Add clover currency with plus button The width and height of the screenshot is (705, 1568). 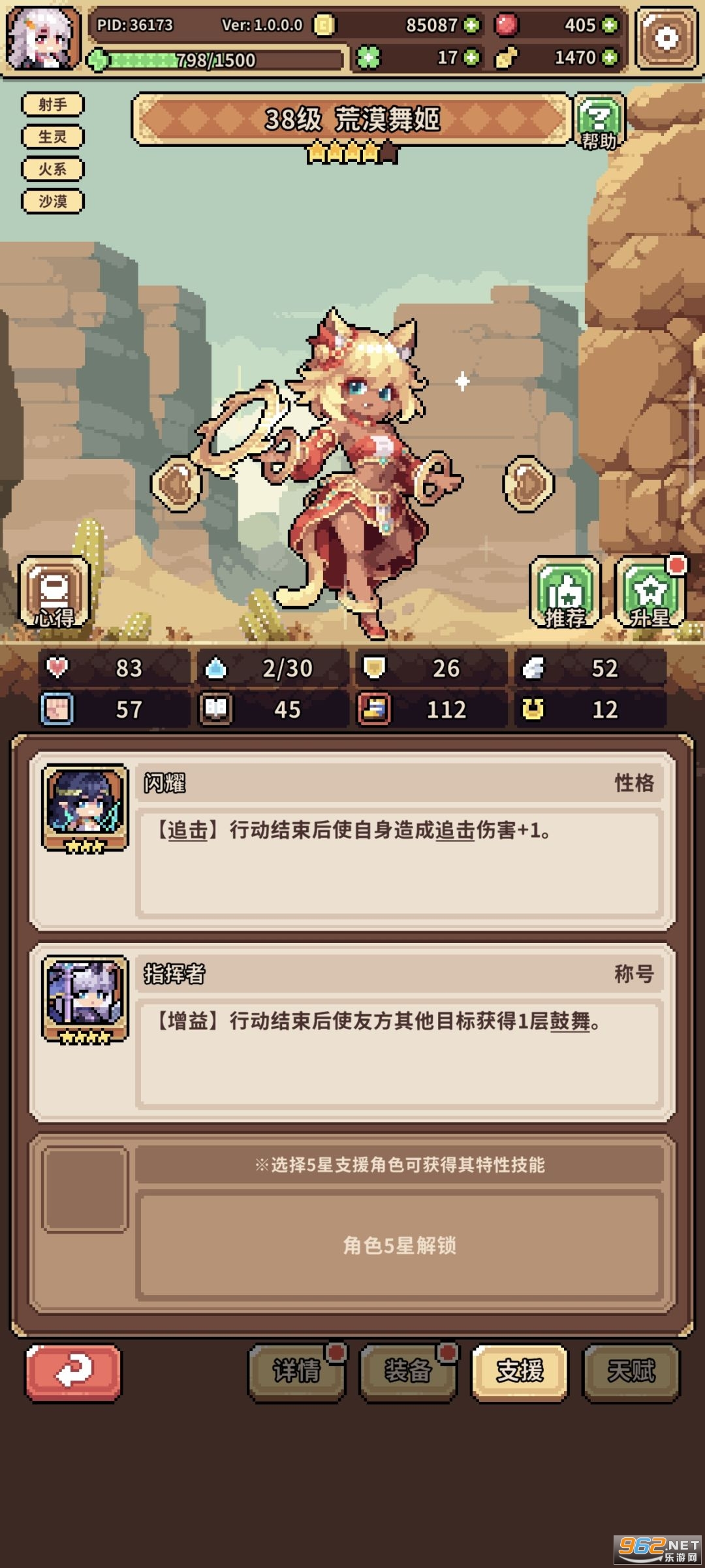point(471,57)
